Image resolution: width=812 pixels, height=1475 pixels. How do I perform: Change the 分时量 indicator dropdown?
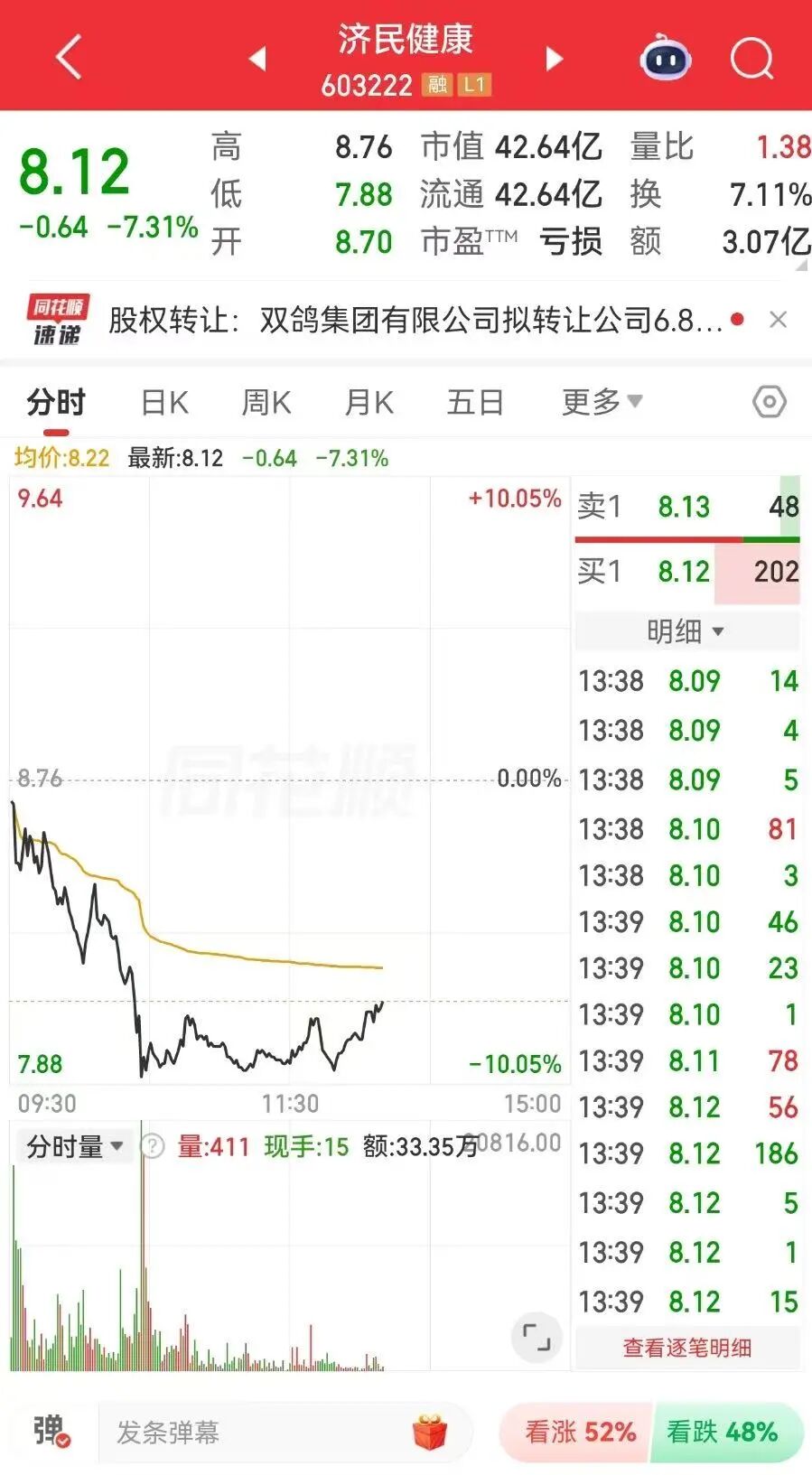coord(74,1147)
